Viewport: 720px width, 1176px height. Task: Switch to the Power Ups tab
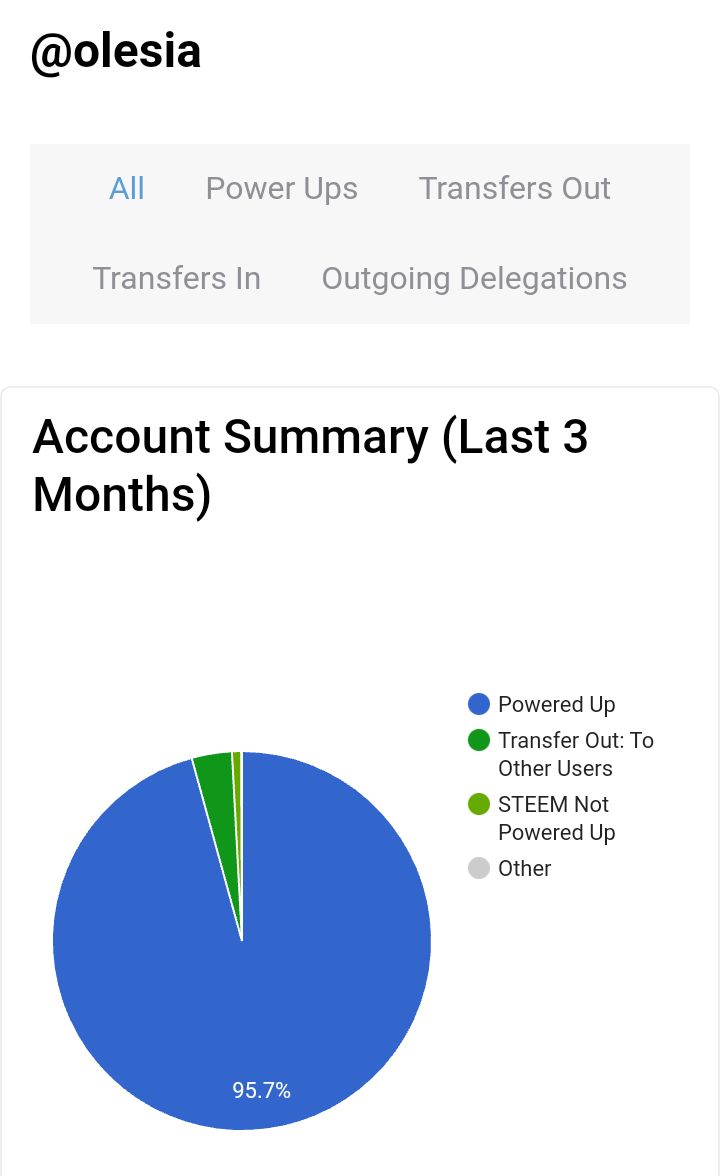coord(281,189)
